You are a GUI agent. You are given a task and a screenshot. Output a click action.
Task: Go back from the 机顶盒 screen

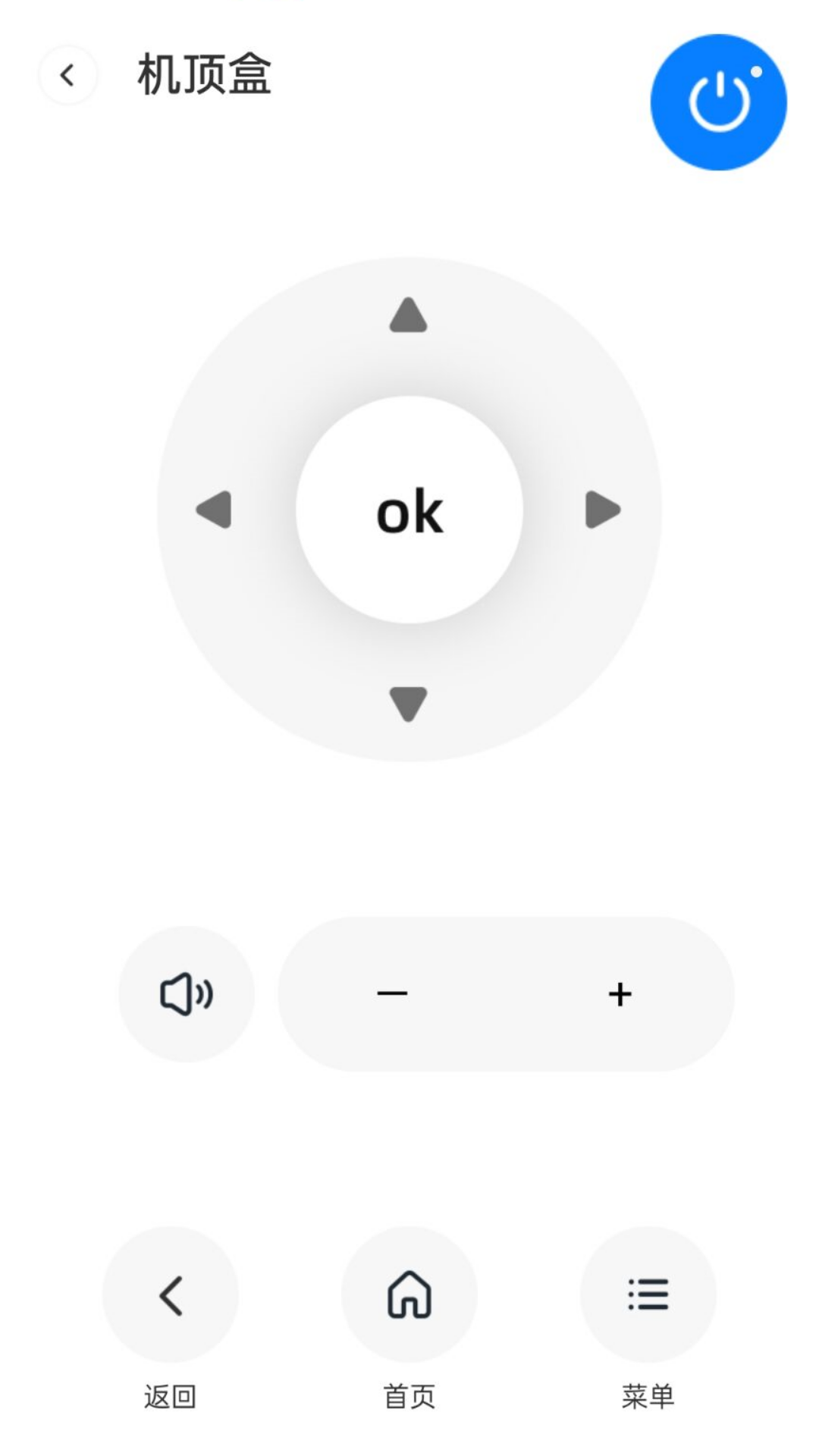(x=67, y=75)
